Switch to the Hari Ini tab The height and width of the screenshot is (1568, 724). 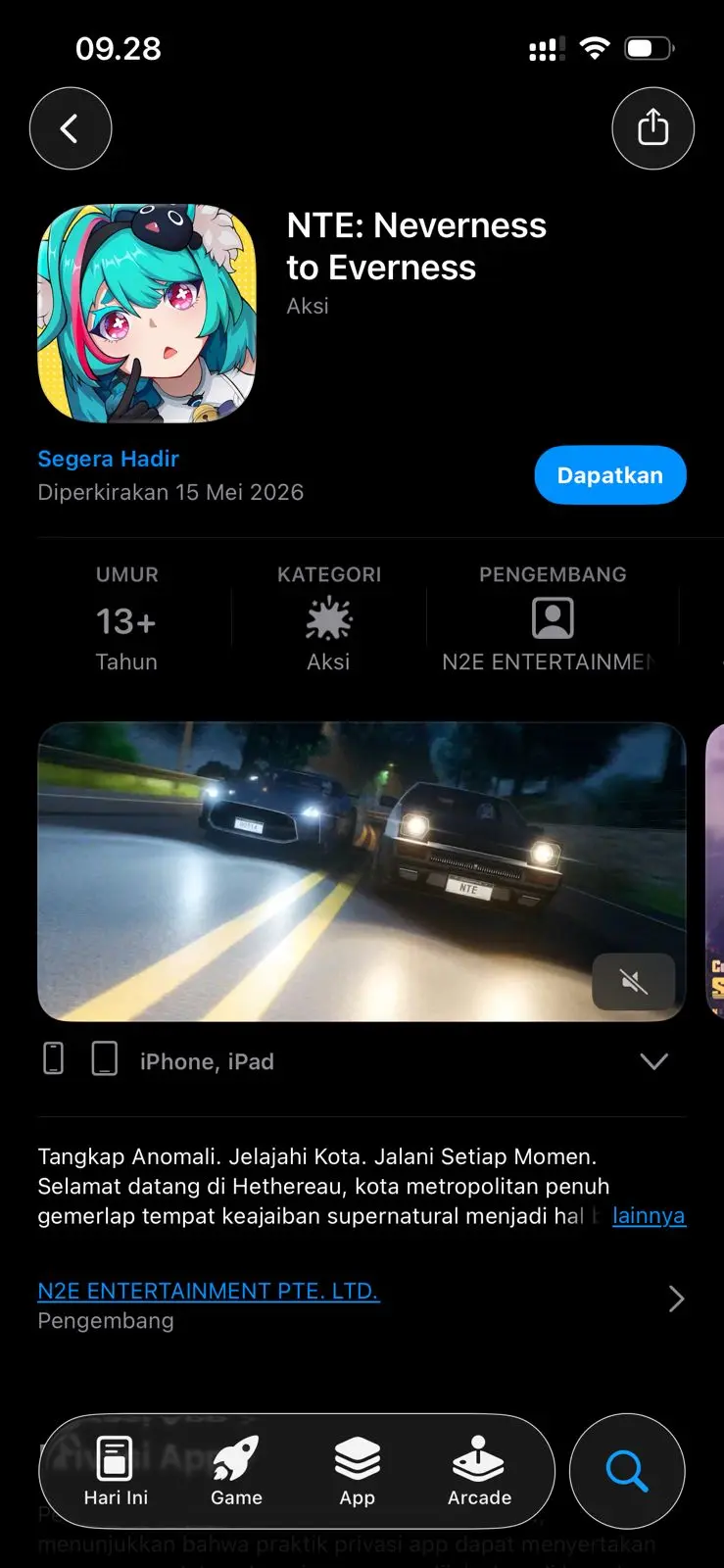click(116, 1471)
